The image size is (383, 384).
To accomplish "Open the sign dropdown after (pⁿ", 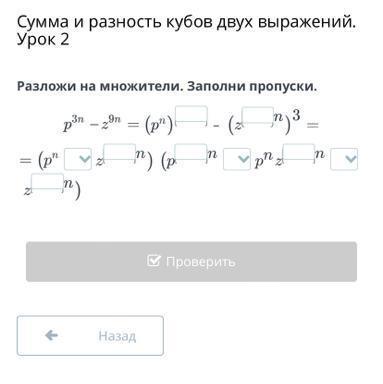I will pyautogui.click(x=78, y=159).
